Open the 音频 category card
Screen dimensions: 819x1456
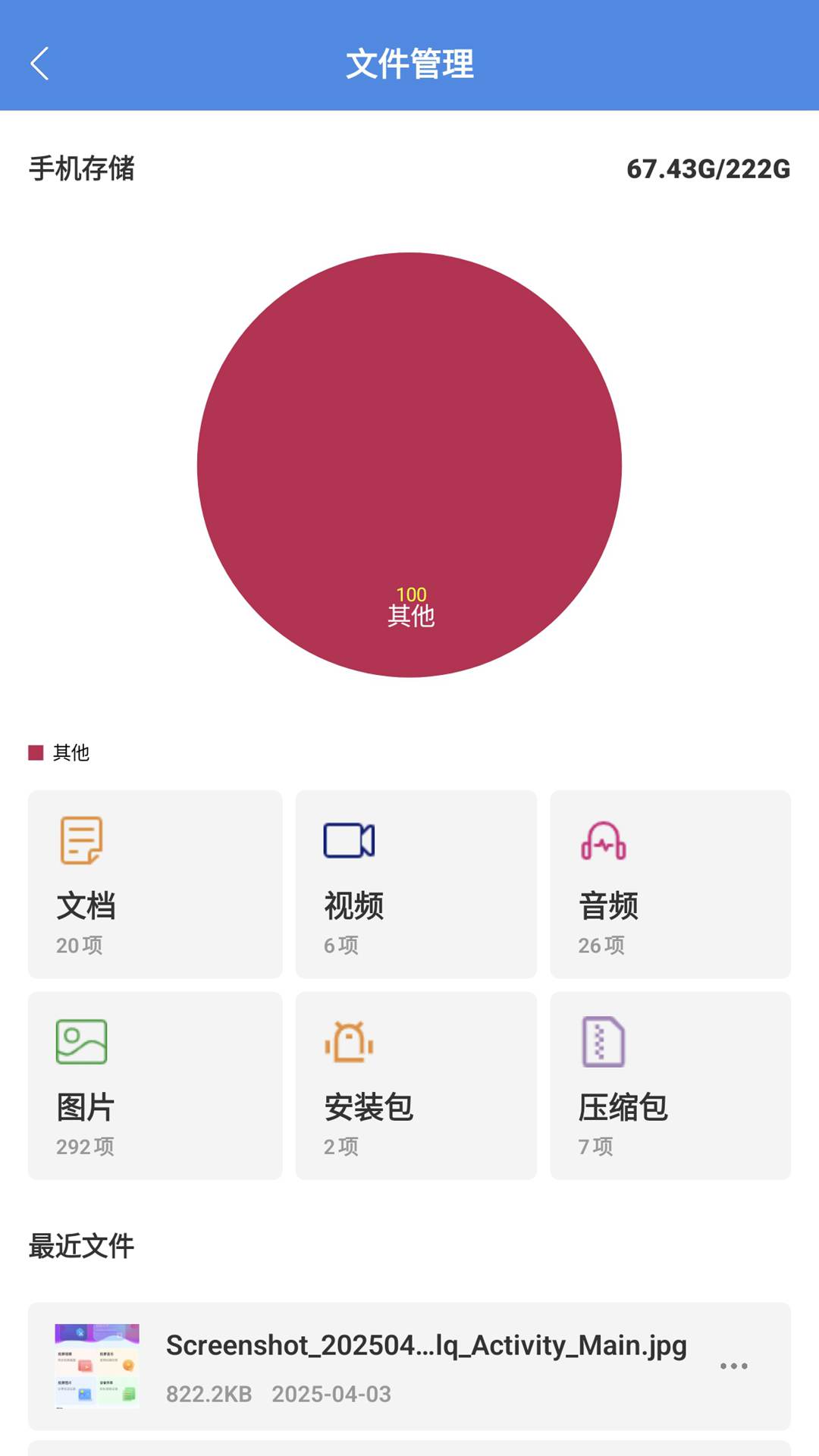pyautogui.click(x=670, y=884)
